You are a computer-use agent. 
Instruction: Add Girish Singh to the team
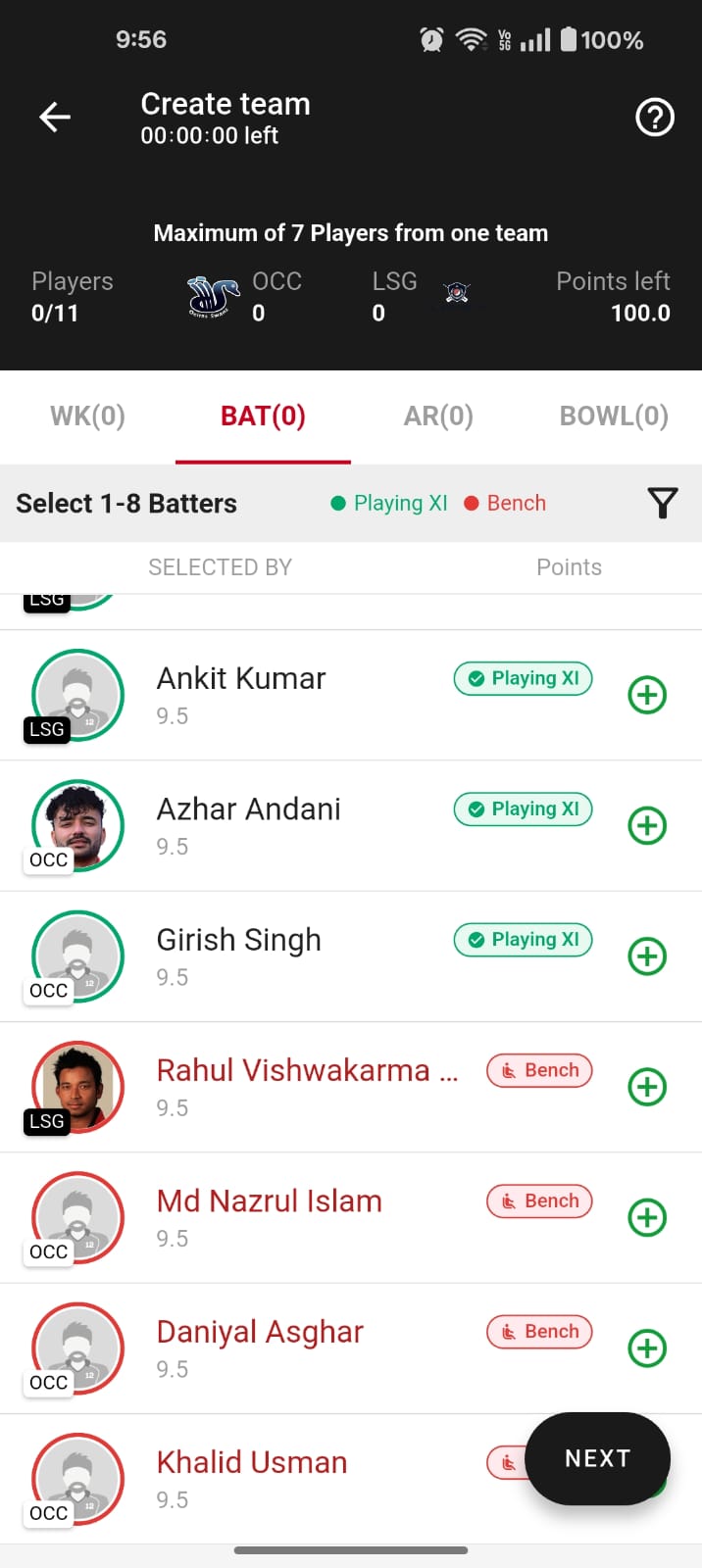647,956
